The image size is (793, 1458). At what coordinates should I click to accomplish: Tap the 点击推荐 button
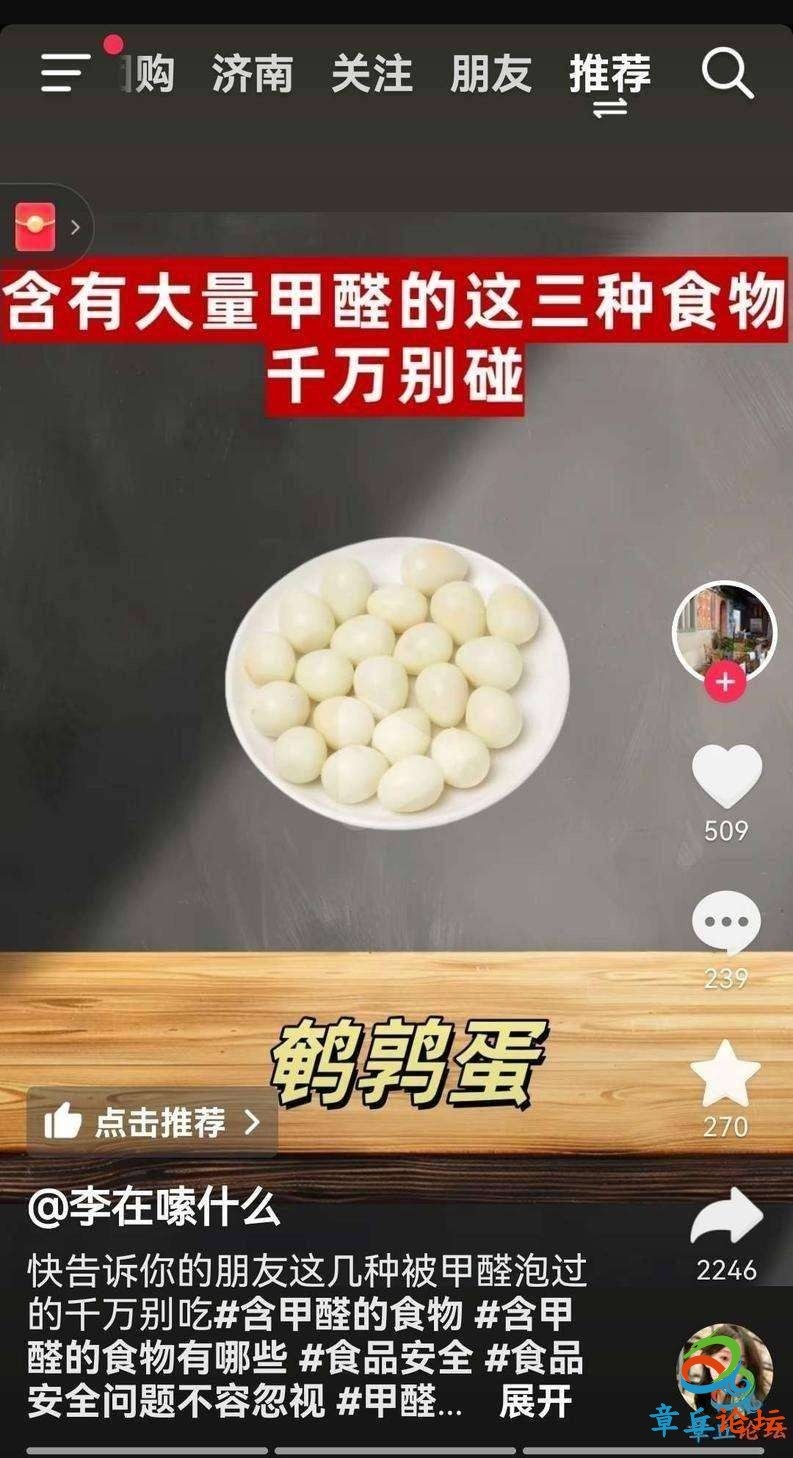[152, 1122]
